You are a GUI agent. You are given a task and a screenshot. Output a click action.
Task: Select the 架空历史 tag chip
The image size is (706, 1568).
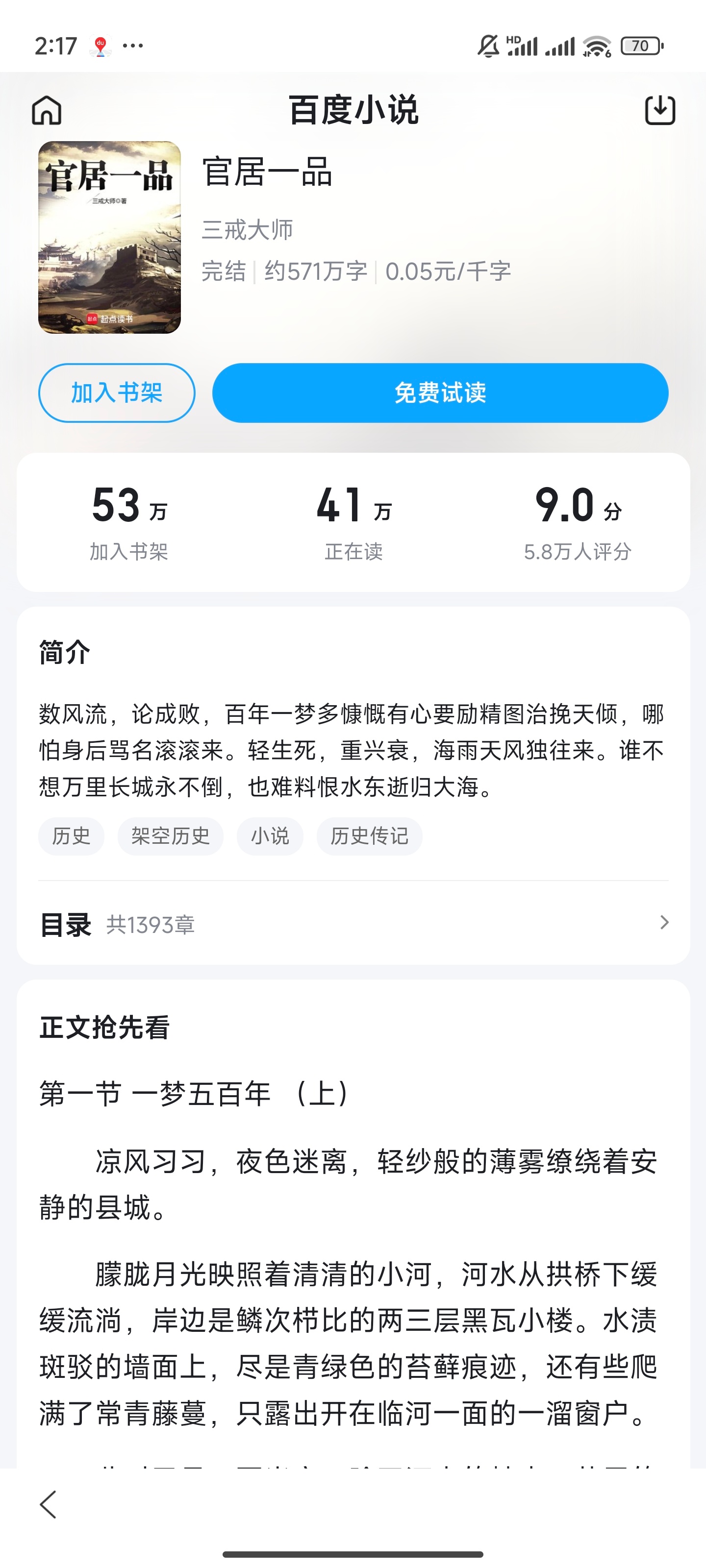[171, 836]
